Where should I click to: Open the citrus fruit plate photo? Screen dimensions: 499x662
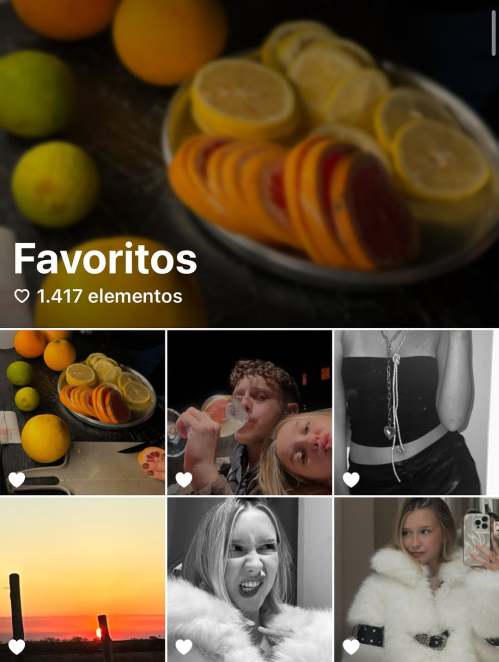pos(82,412)
